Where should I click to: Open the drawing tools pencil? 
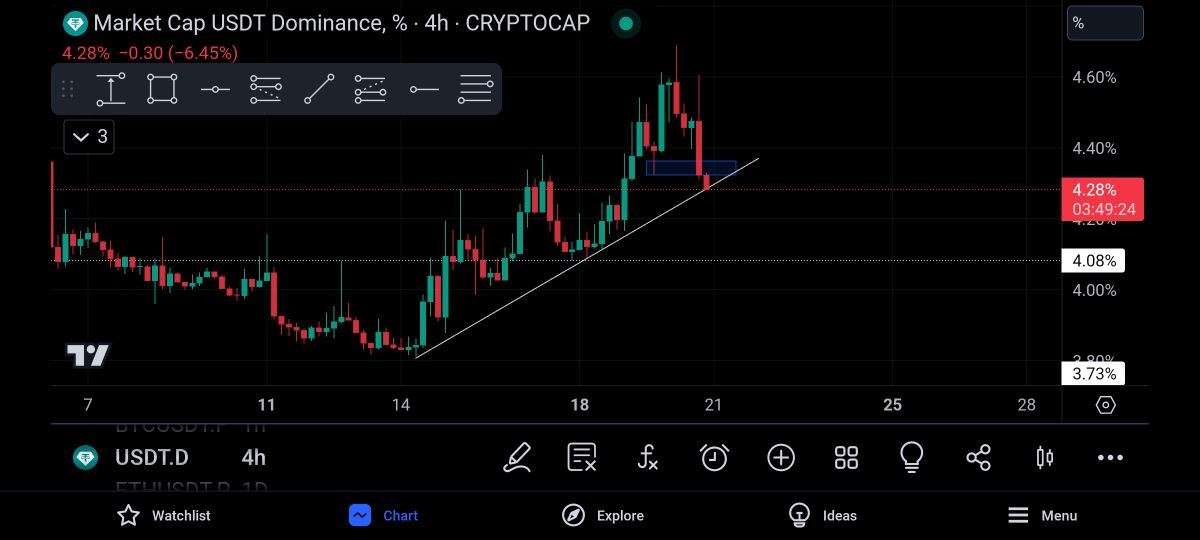click(517, 458)
